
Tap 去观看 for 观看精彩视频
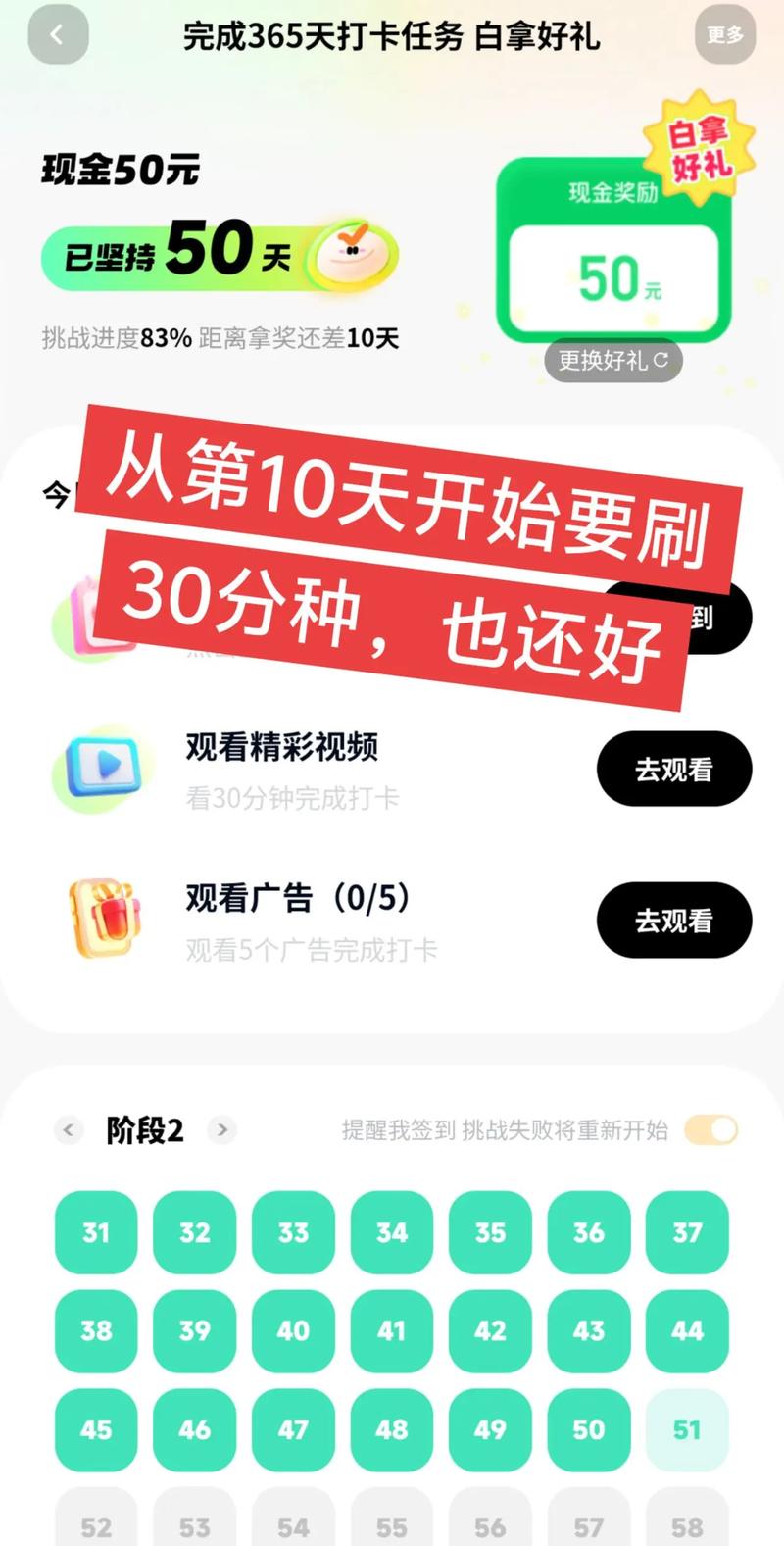coord(673,770)
